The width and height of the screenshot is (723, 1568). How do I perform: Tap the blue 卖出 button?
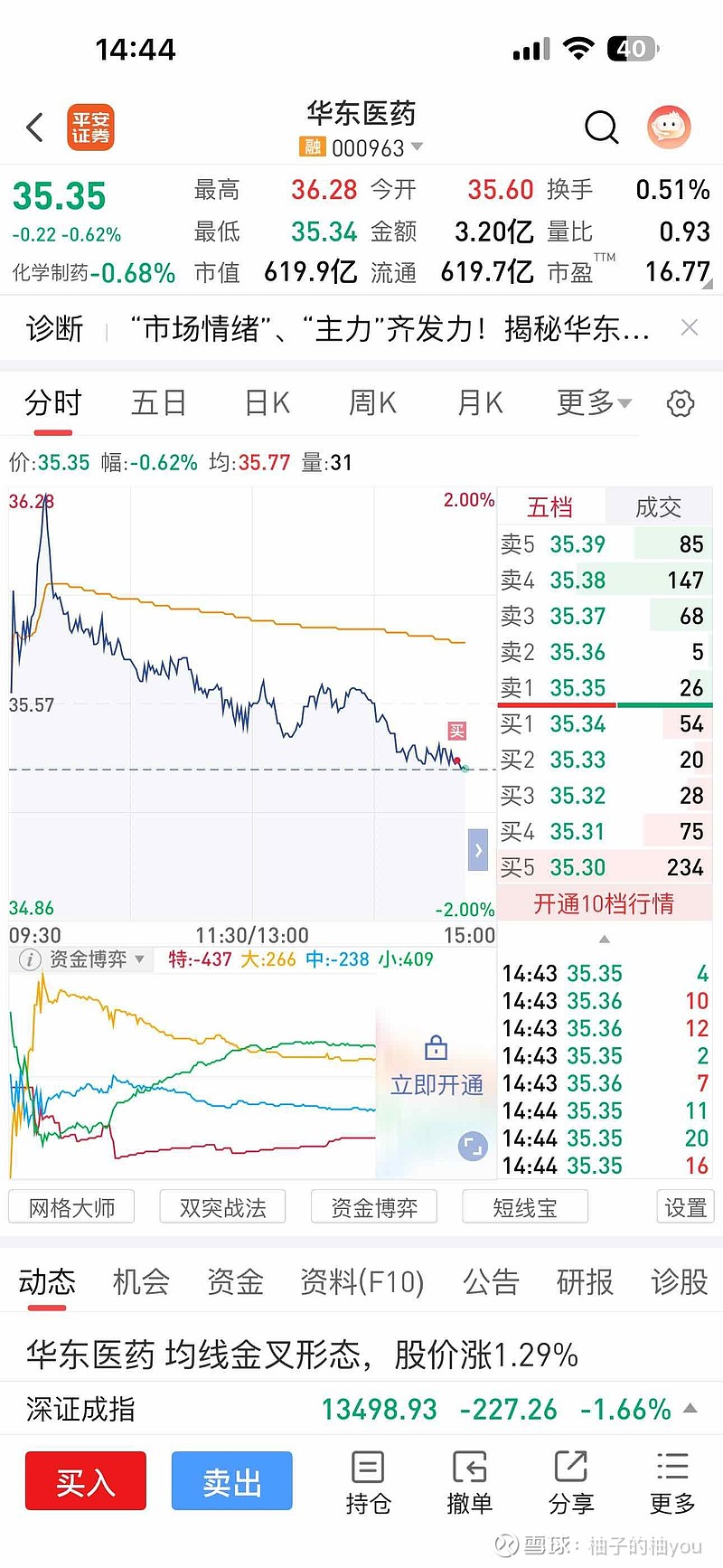click(232, 1481)
